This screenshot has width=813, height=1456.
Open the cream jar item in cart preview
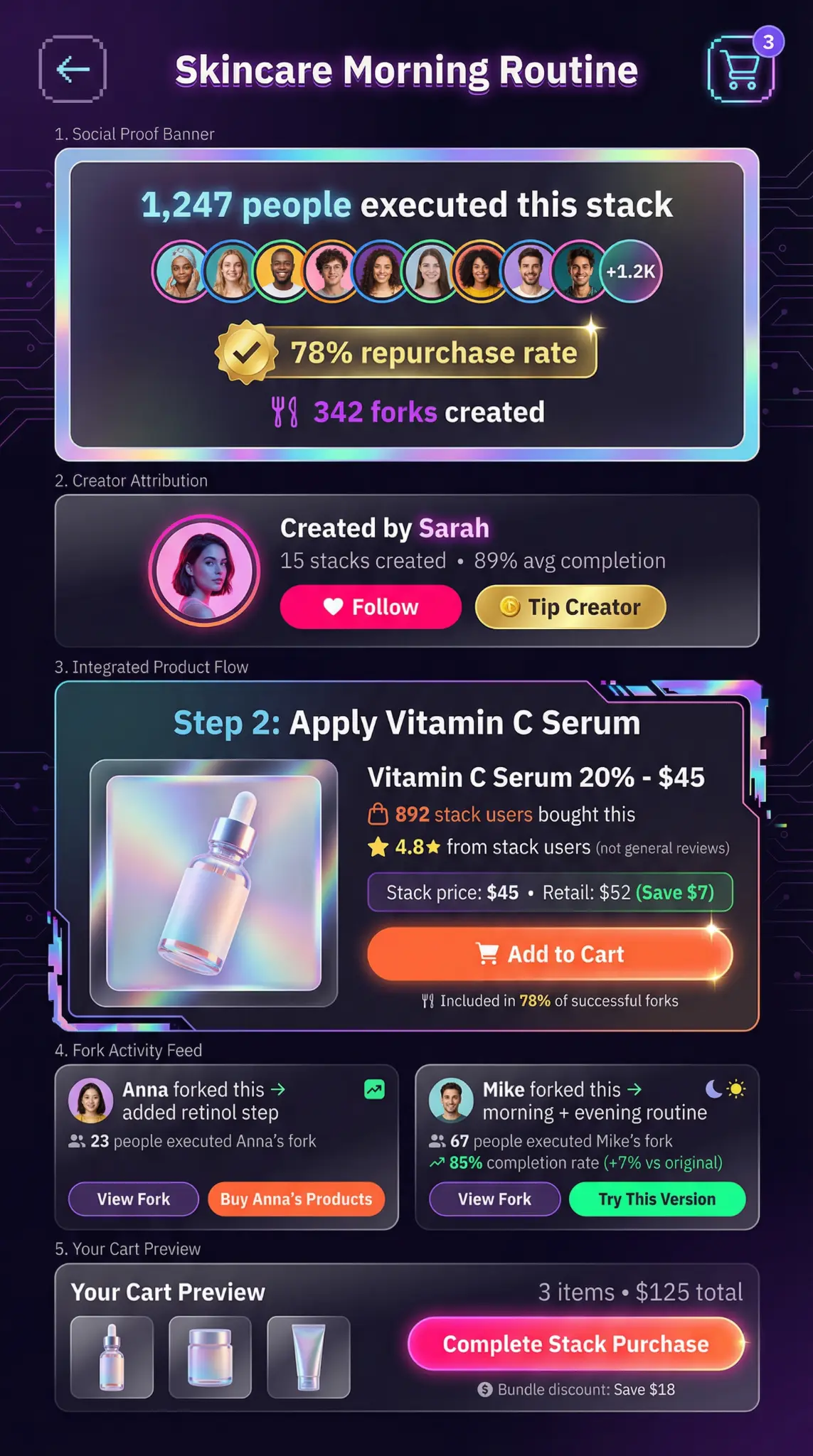(210, 1357)
